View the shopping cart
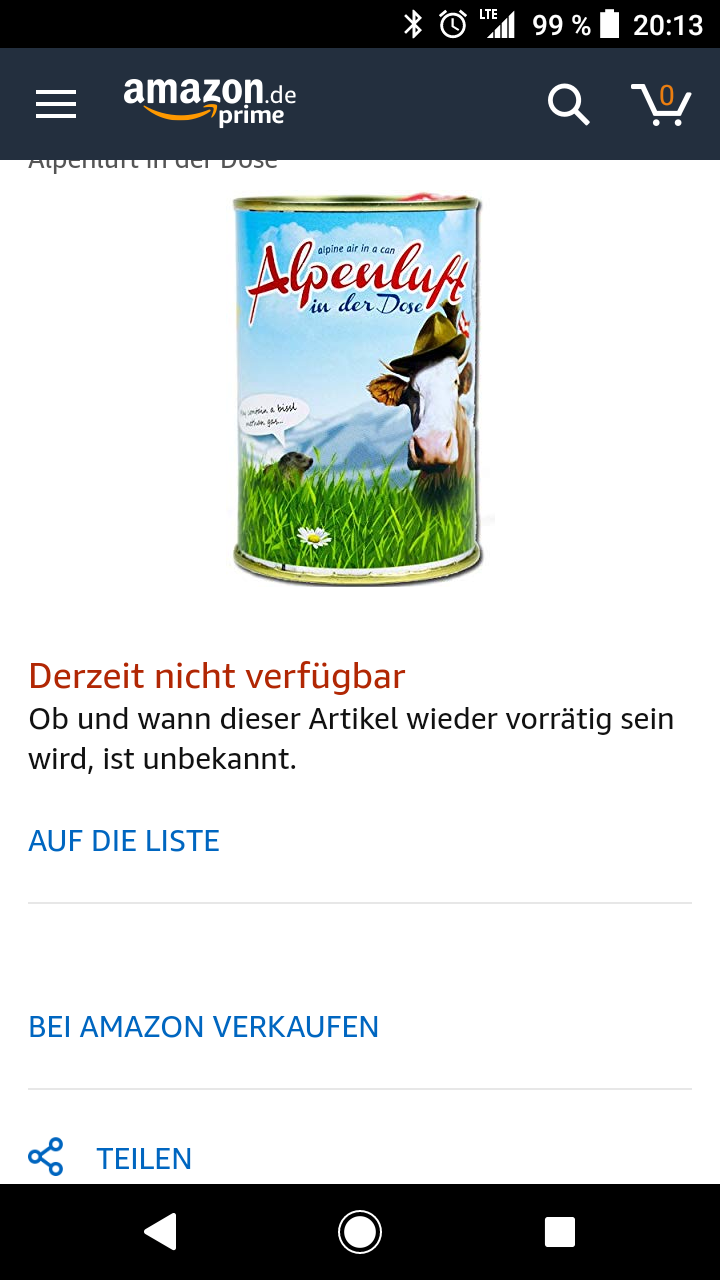Screen dimensions: 720x1280 661,104
